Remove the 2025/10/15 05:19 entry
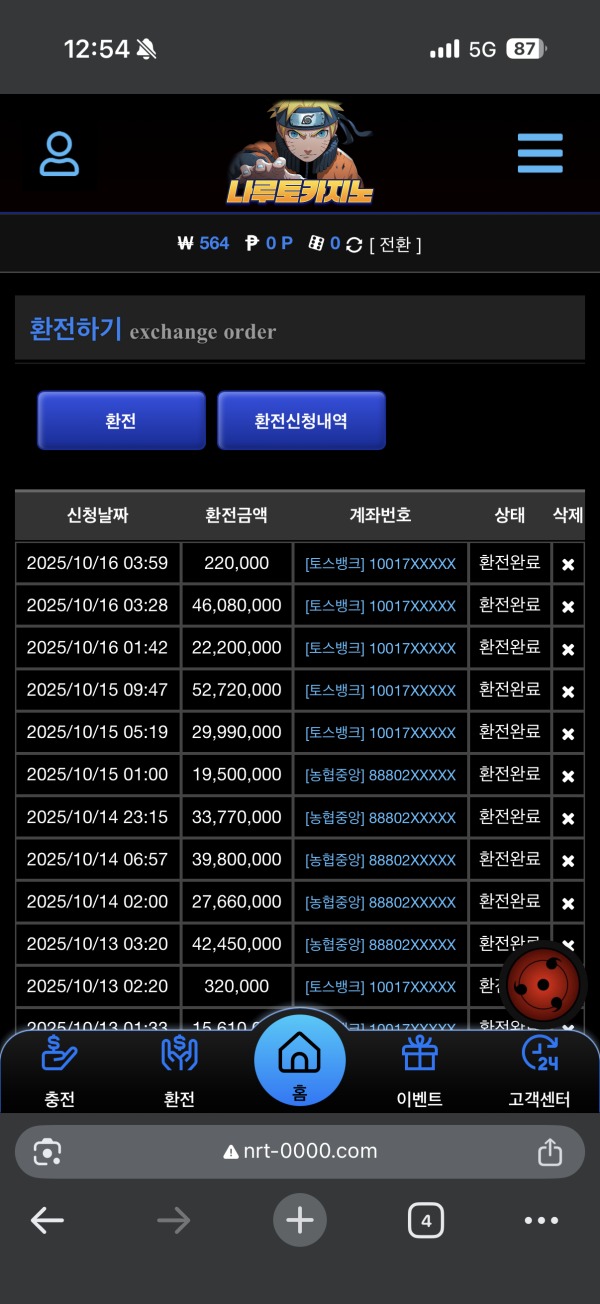Viewport: 600px width, 1304px height. (568, 734)
